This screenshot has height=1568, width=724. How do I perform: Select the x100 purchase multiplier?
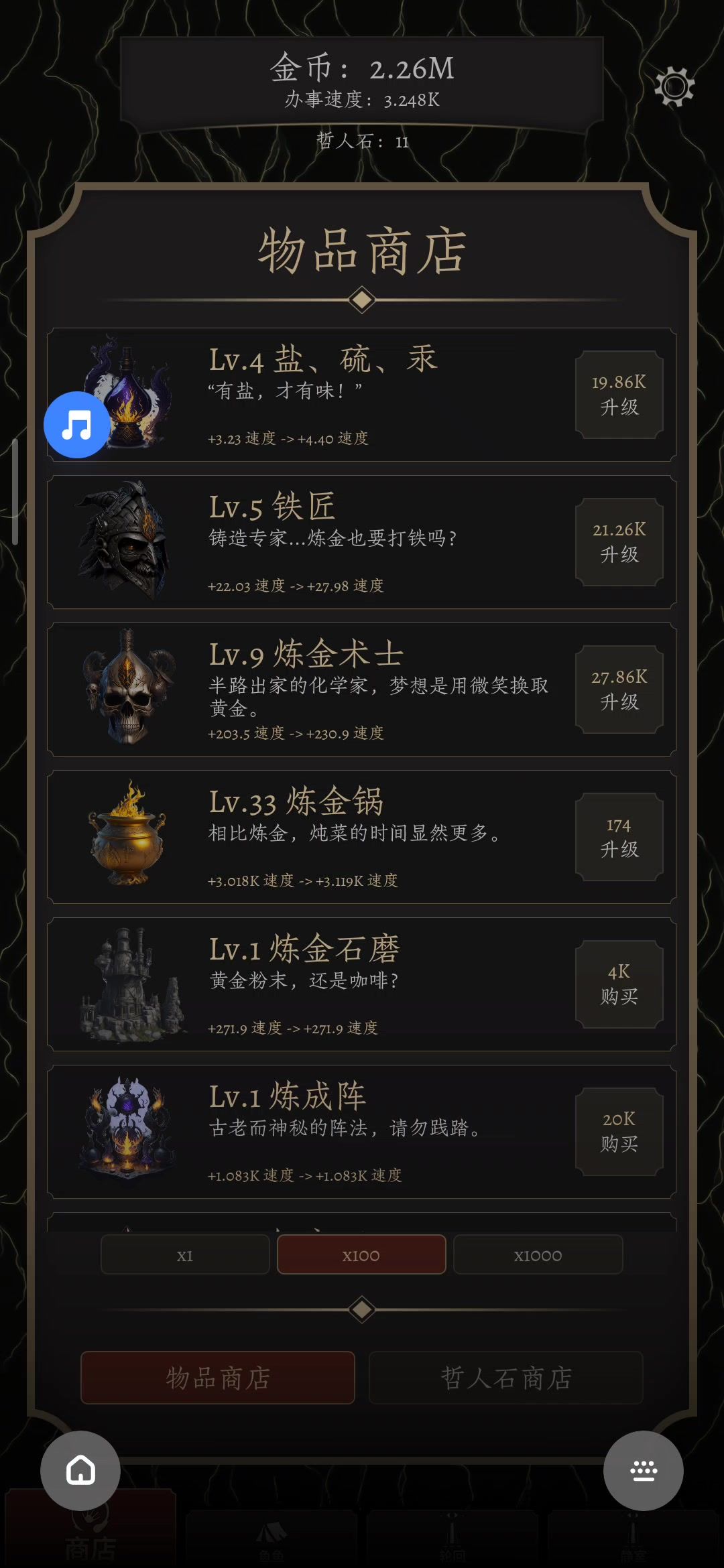click(361, 1255)
